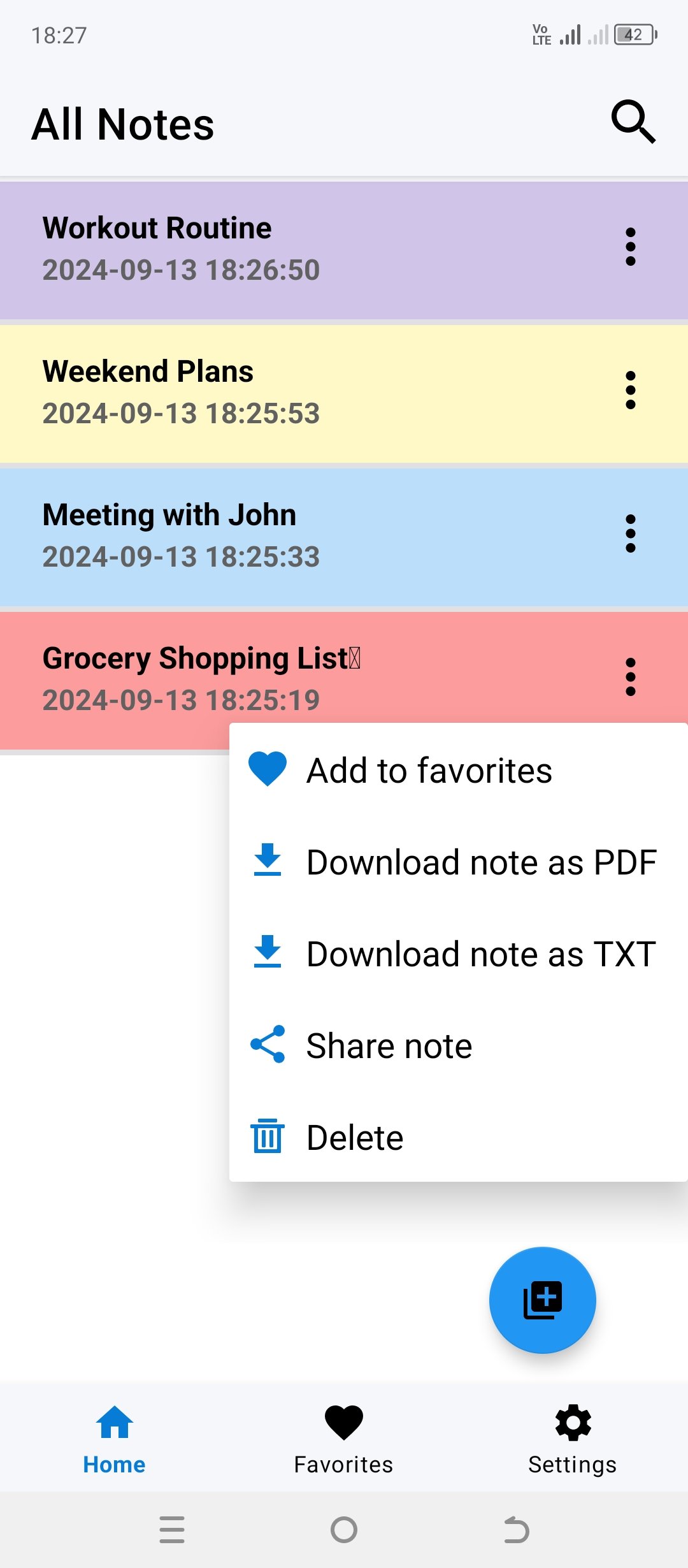Tap the share icon in the context menu

(267, 1045)
